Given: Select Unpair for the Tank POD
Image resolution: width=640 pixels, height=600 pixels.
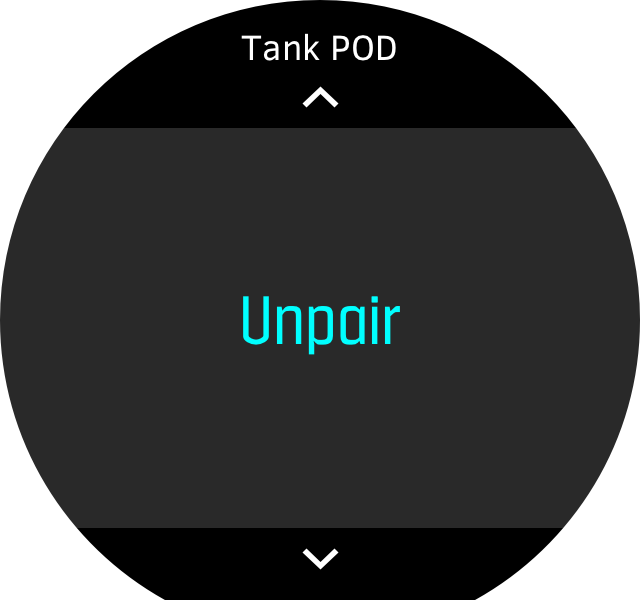Looking at the screenshot, I should pyautogui.click(x=320, y=322).
